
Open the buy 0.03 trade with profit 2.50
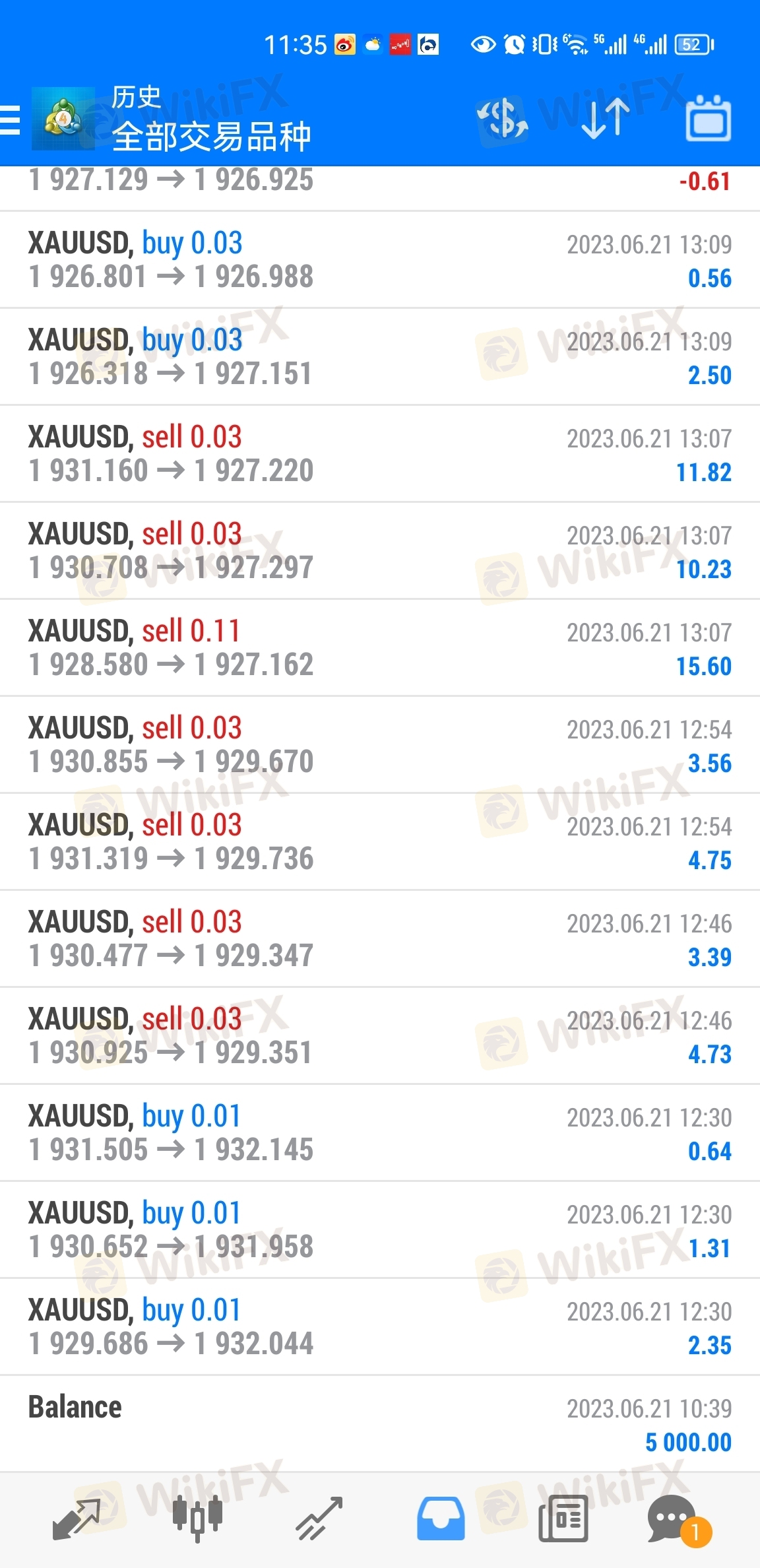point(380,357)
